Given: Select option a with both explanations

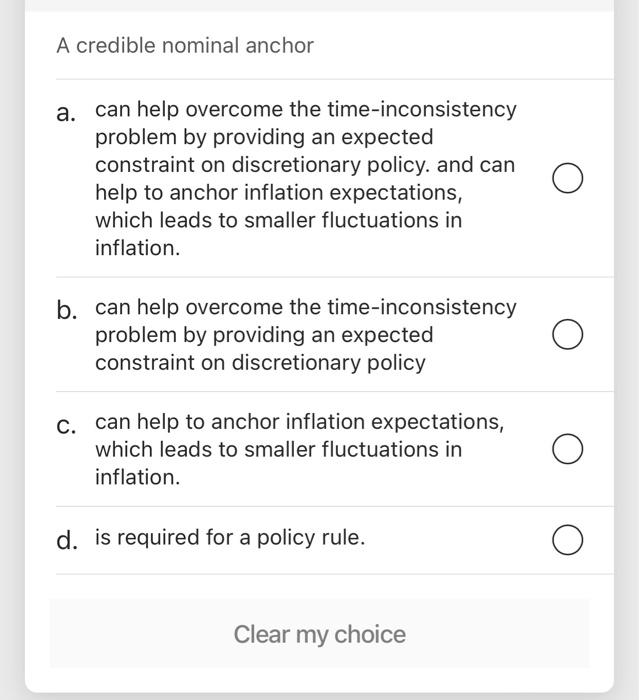Looking at the screenshot, I should coord(567,179).
